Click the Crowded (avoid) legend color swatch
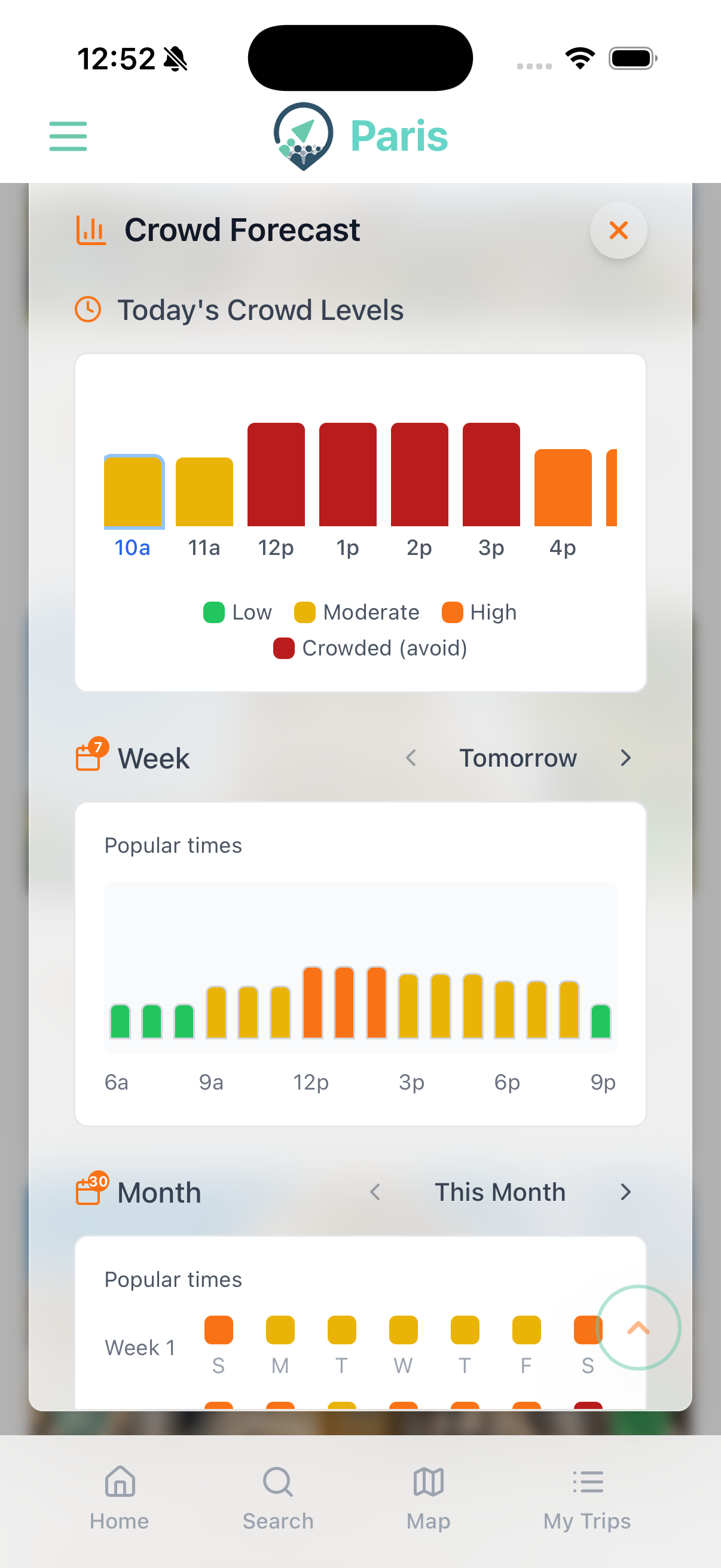 pos(285,648)
